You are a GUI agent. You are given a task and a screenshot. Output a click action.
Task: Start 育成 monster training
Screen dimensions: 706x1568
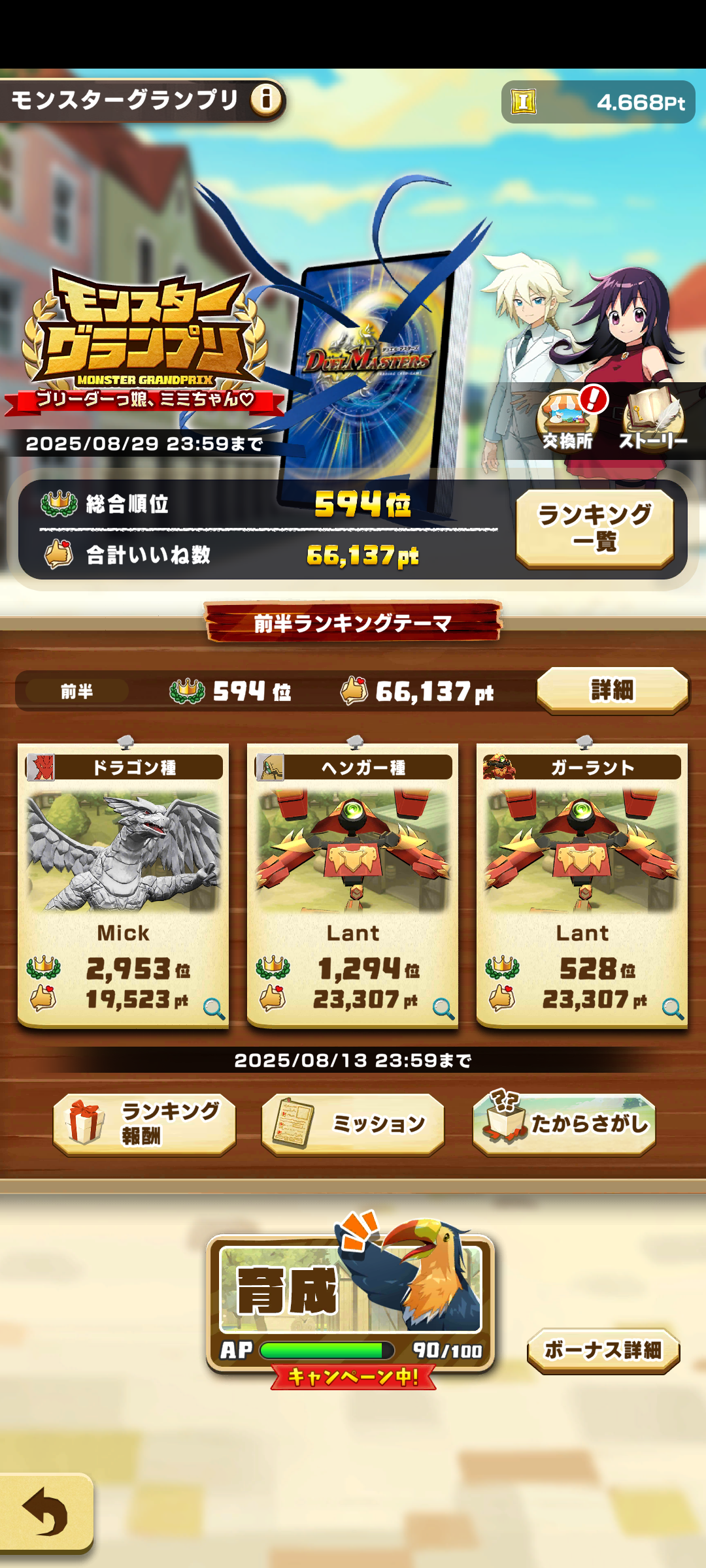(x=350, y=1300)
